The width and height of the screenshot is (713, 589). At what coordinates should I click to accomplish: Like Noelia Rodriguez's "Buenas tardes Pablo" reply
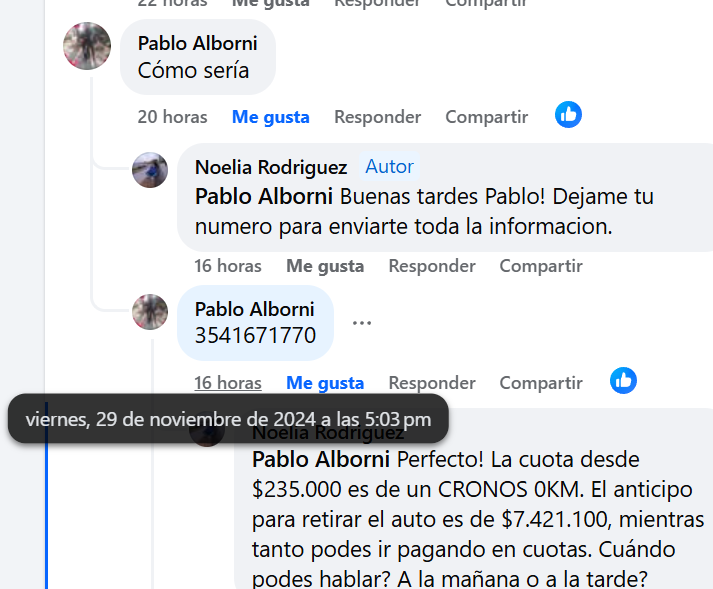tap(325, 266)
